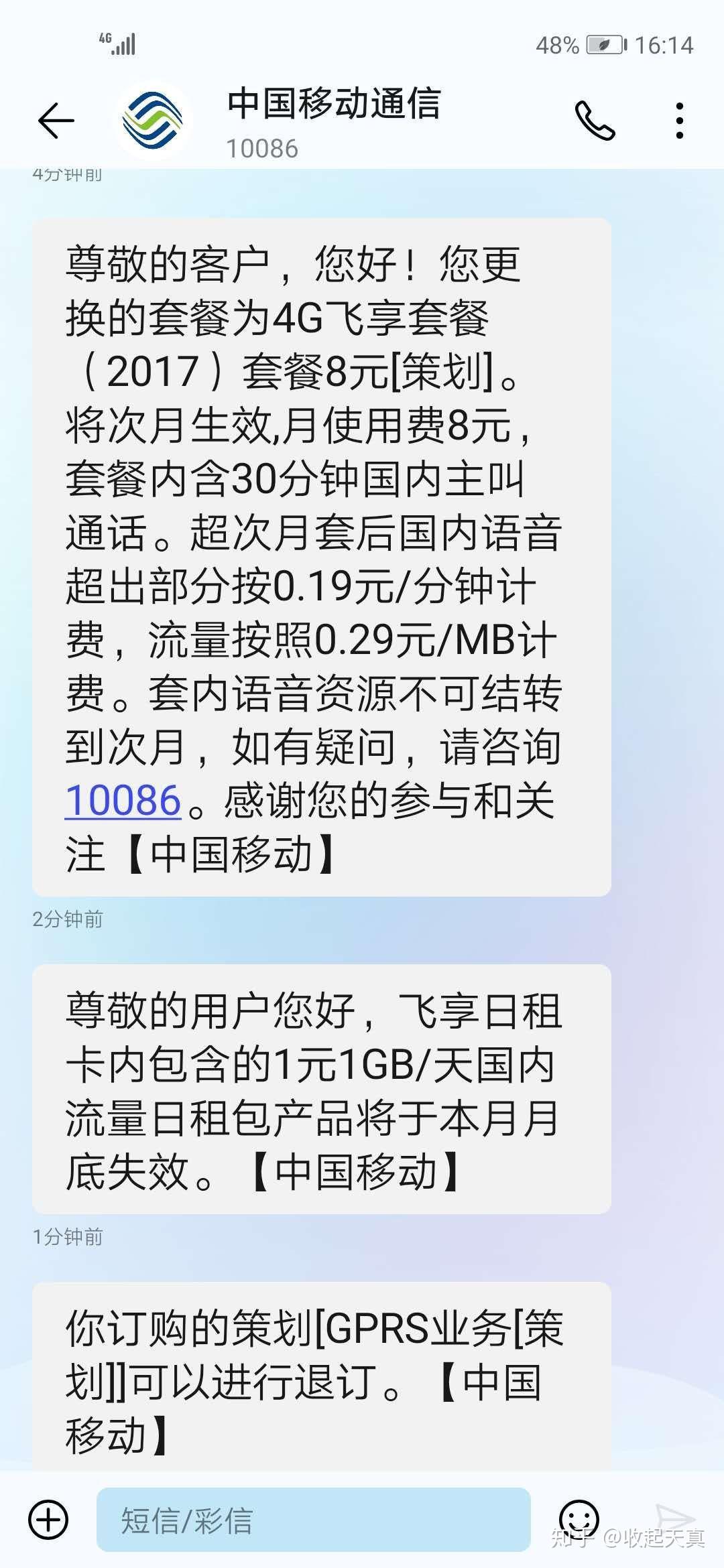
Task: Open the three-dot overflow menu
Action: click(x=681, y=122)
